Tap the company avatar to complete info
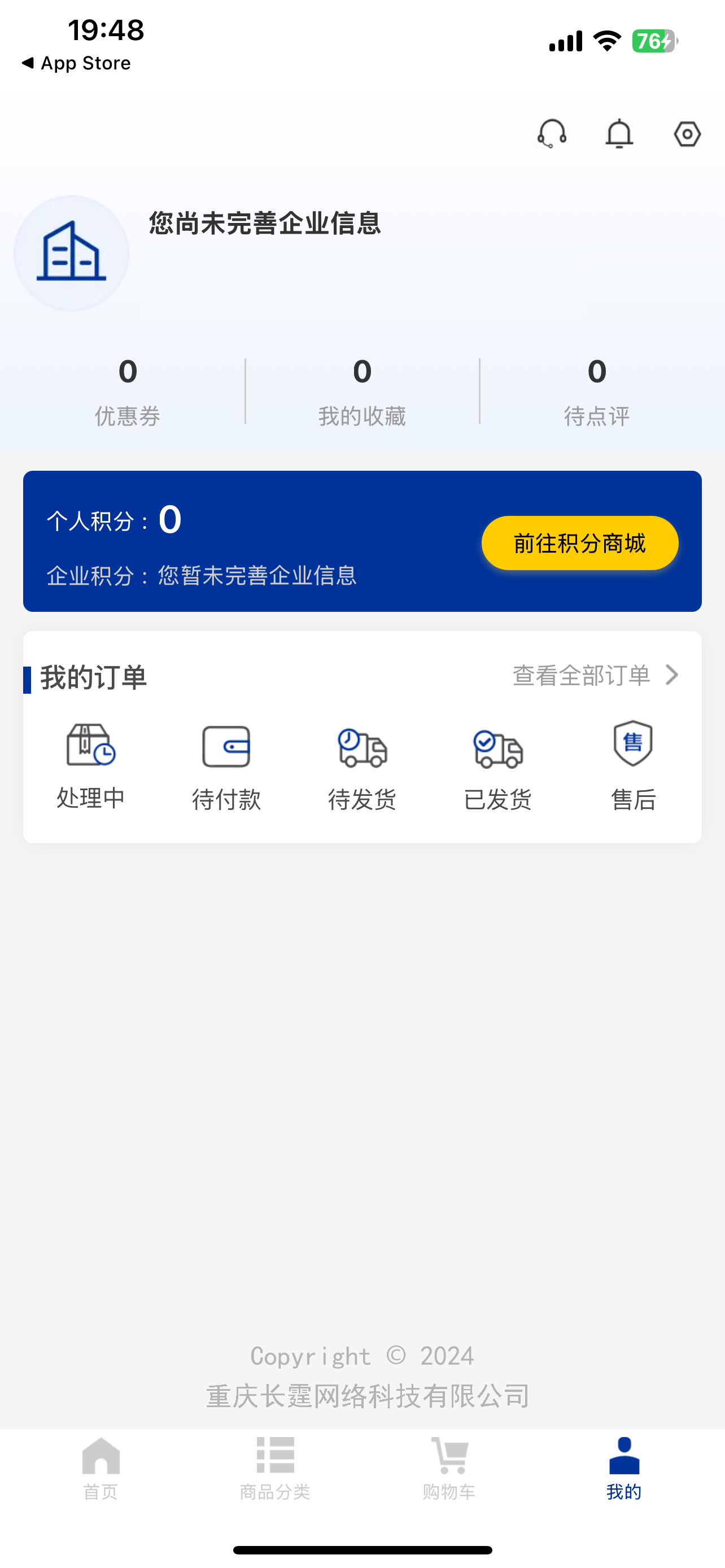 click(x=71, y=253)
